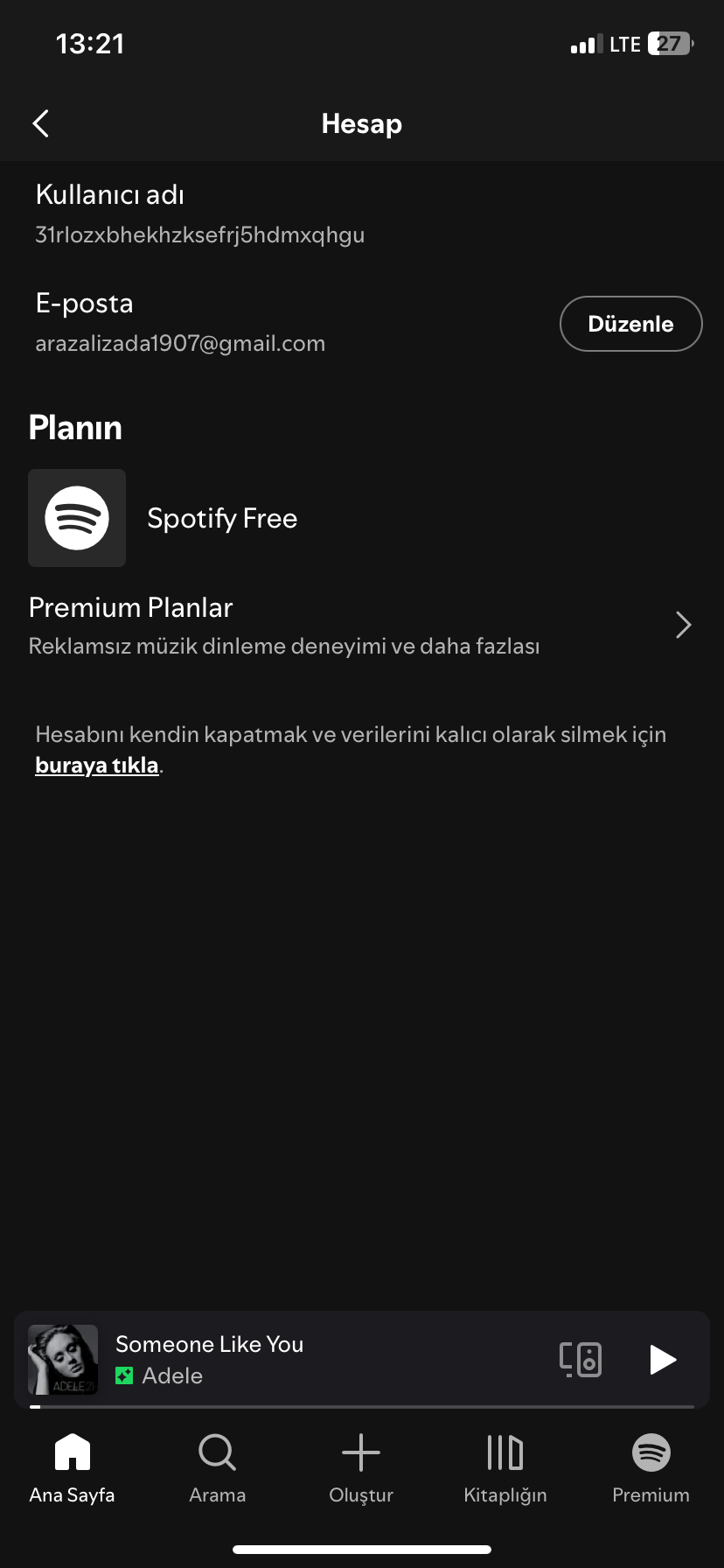This screenshot has width=724, height=1568.
Task: Open Premium Planlar row
Action: click(x=362, y=626)
